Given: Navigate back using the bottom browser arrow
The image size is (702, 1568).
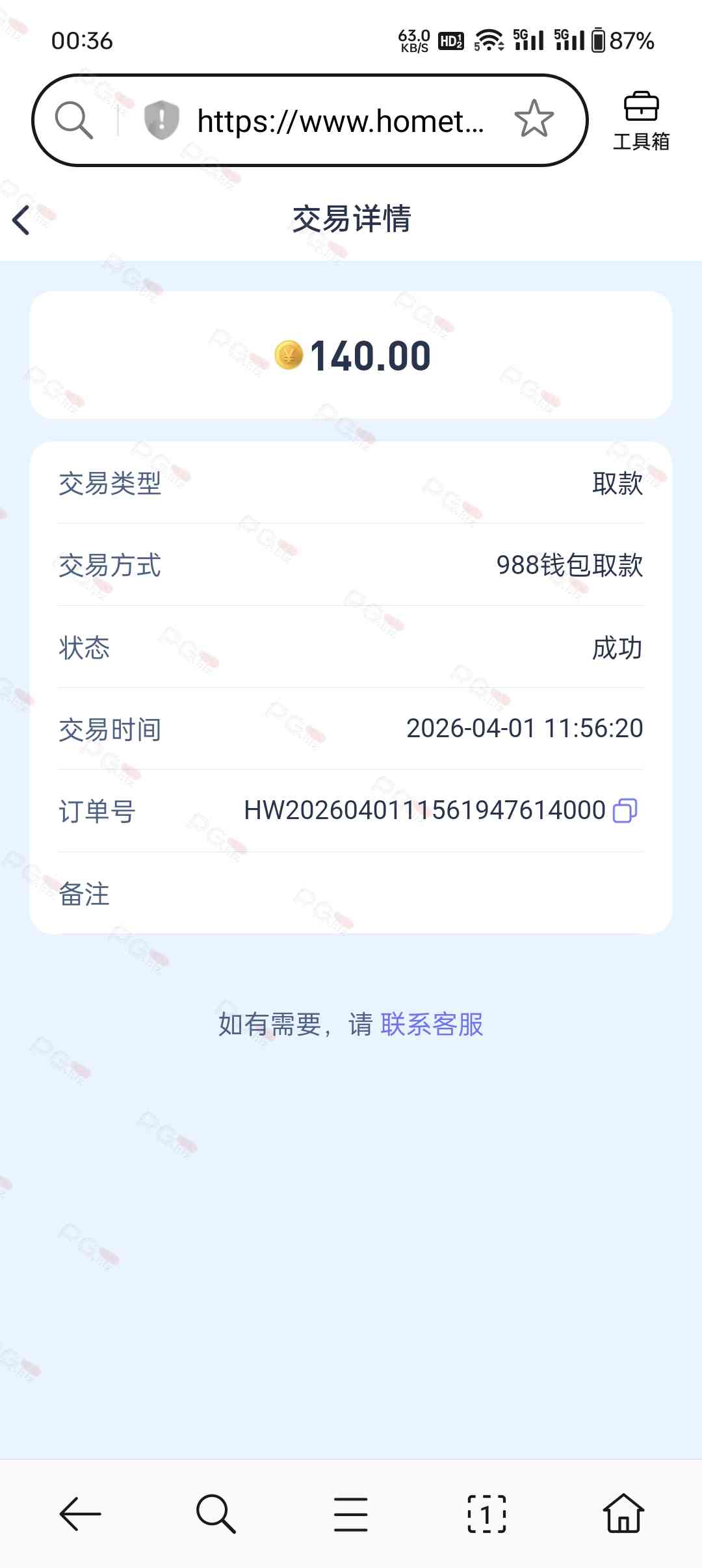Looking at the screenshot, I should 80,1514.
